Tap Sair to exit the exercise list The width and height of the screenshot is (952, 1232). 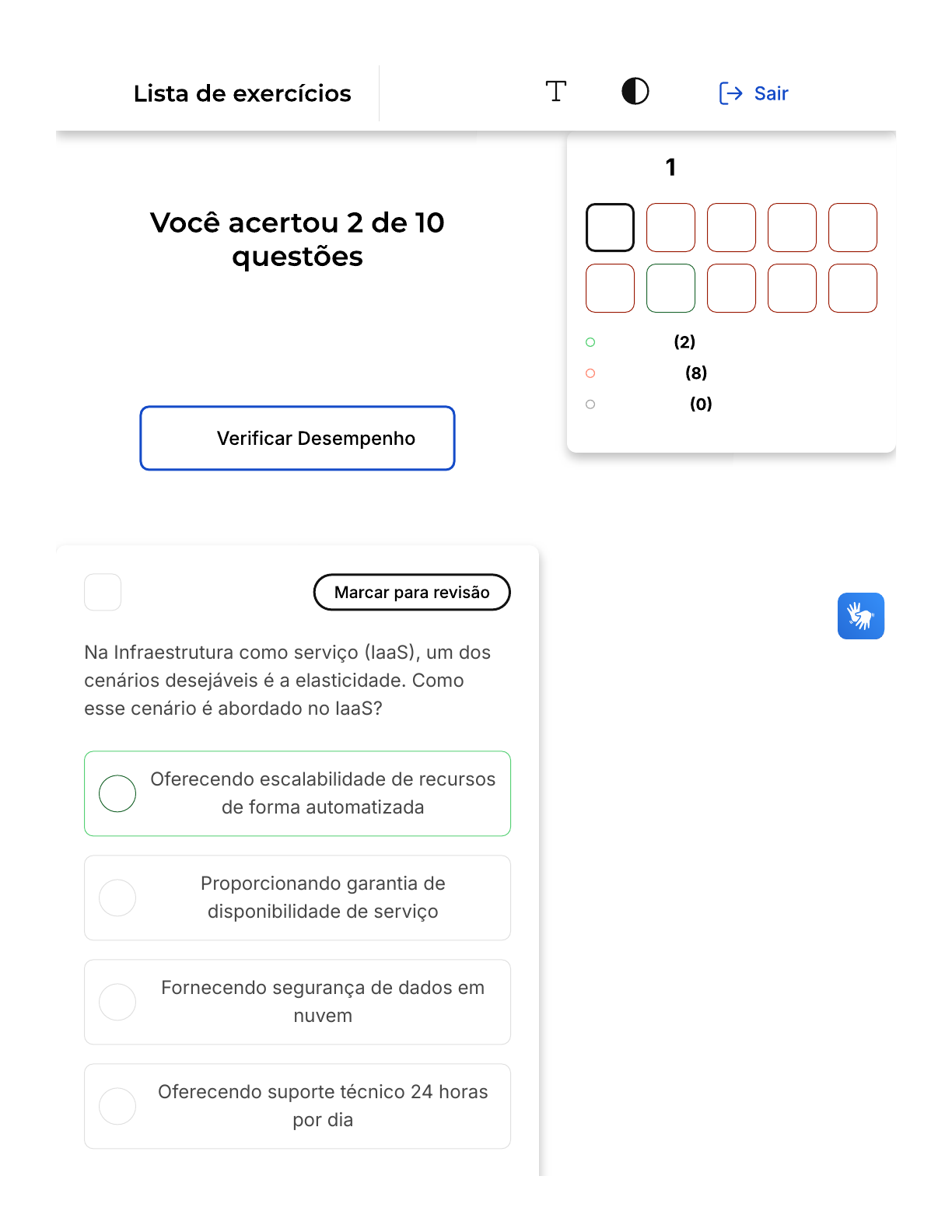(x=754, y=93)
